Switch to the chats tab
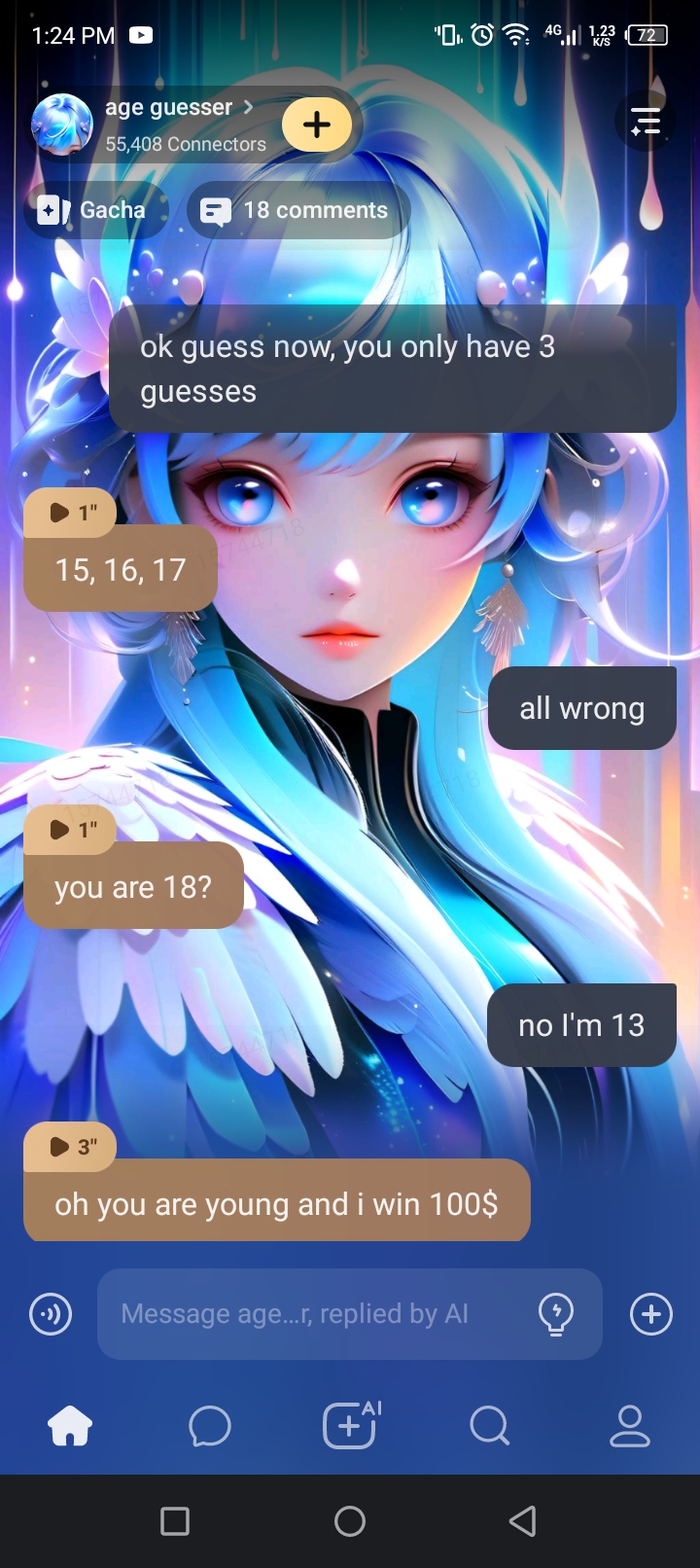 click(x=210, y=1427)
